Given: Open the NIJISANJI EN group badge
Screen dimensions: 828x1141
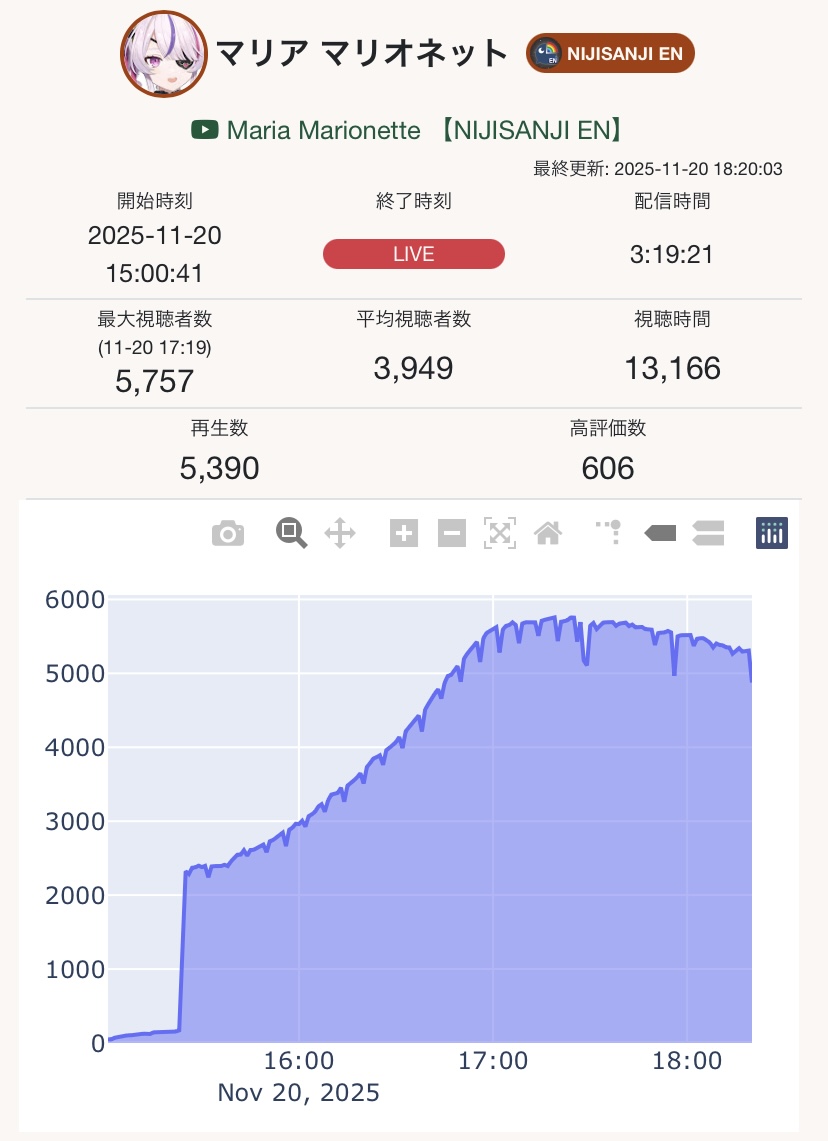Looking at the screenshot, I should (610, 53).
